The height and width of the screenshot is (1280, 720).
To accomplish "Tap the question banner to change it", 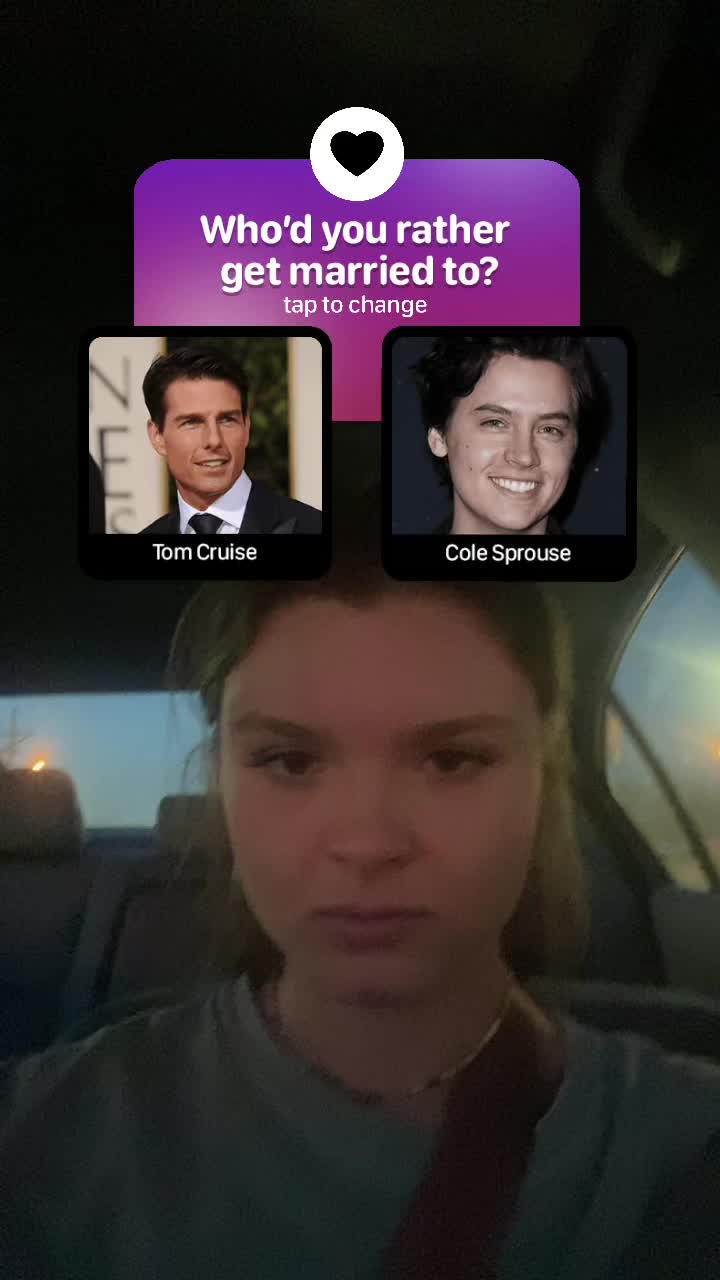I will click(356, 262).
